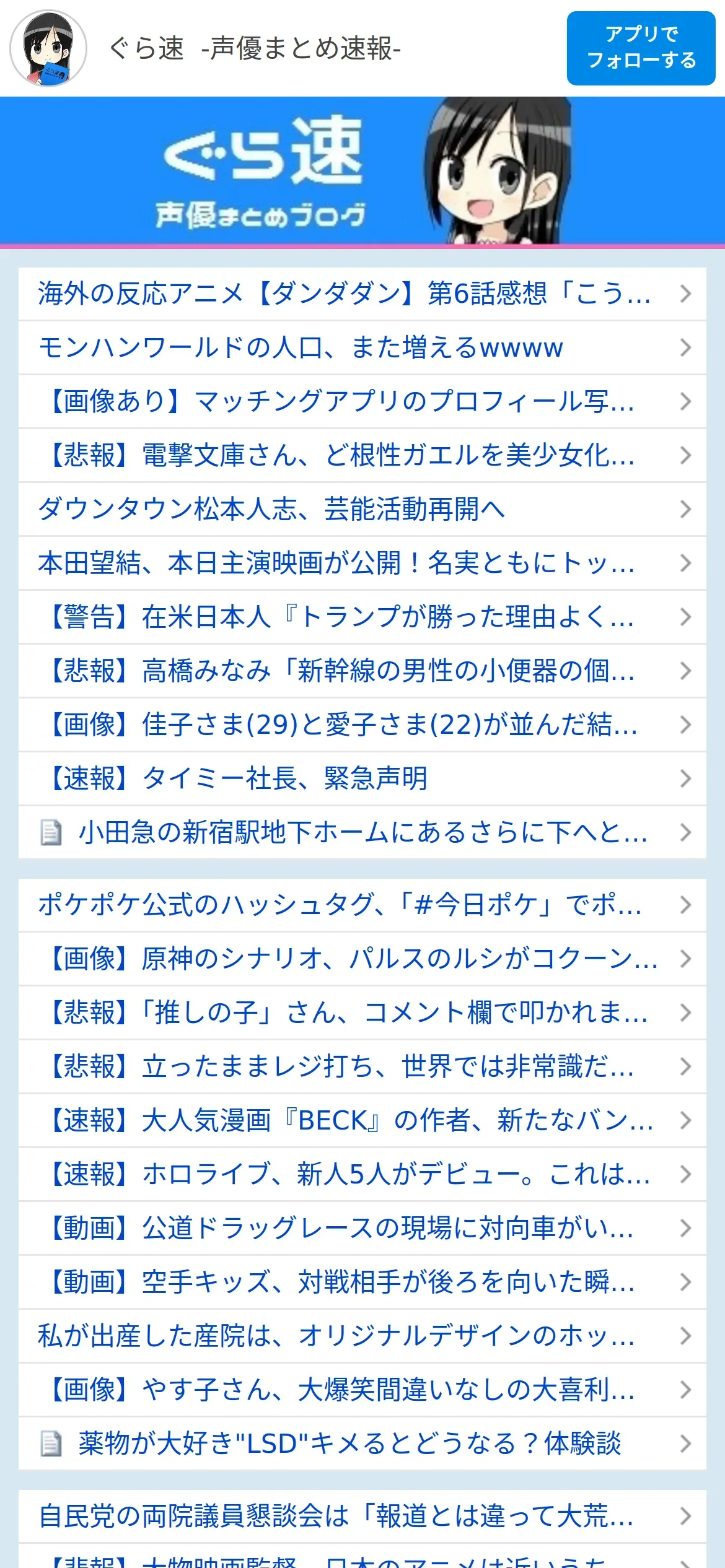725x1568 pixels.
Task: Open the ホロライブ 新人5人がデビュー article
Action: tap(362, 1174)
